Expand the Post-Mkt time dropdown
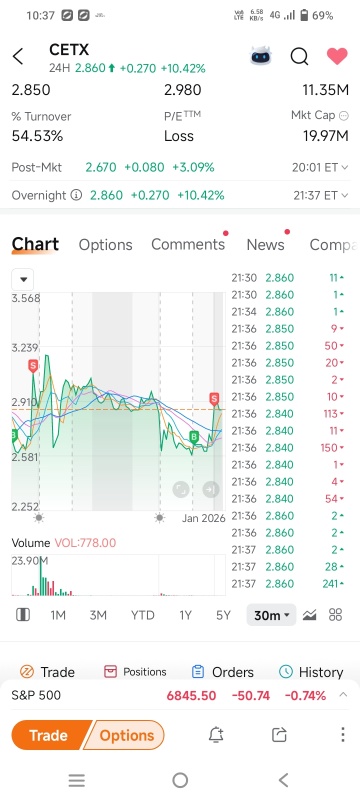The height and width of the screenshot is (800, 360). (x=320, y=167)
